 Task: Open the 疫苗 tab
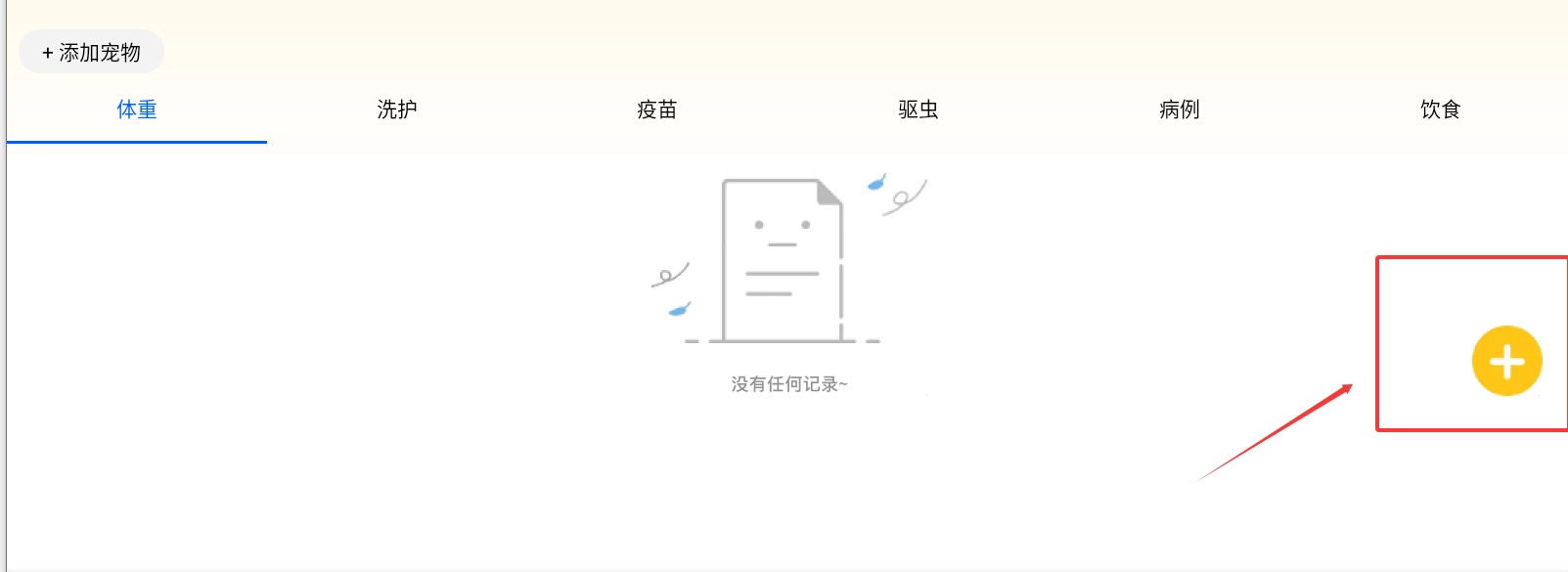(x=657, y=110)
